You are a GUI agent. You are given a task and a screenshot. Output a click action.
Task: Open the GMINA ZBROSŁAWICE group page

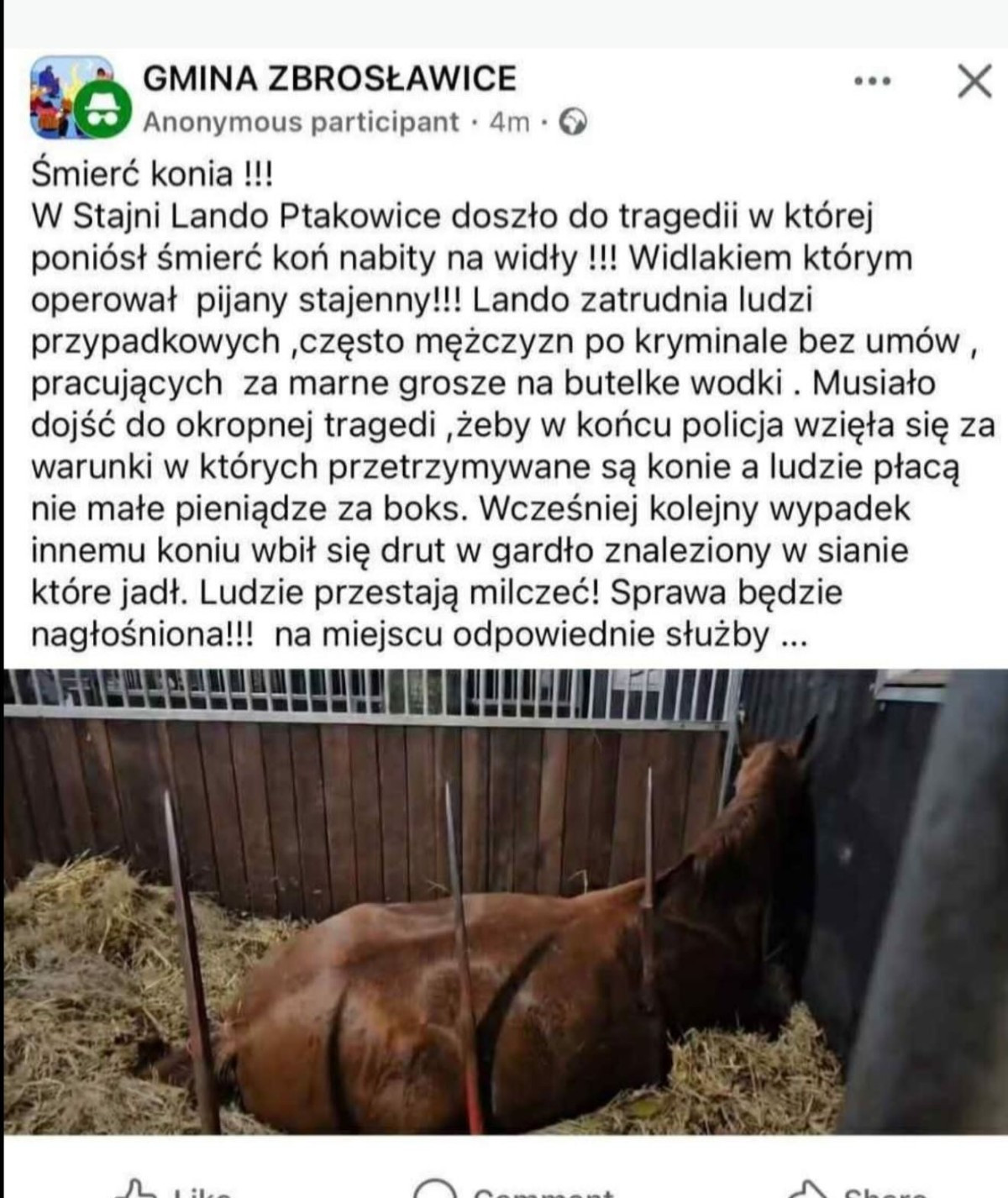329,78
